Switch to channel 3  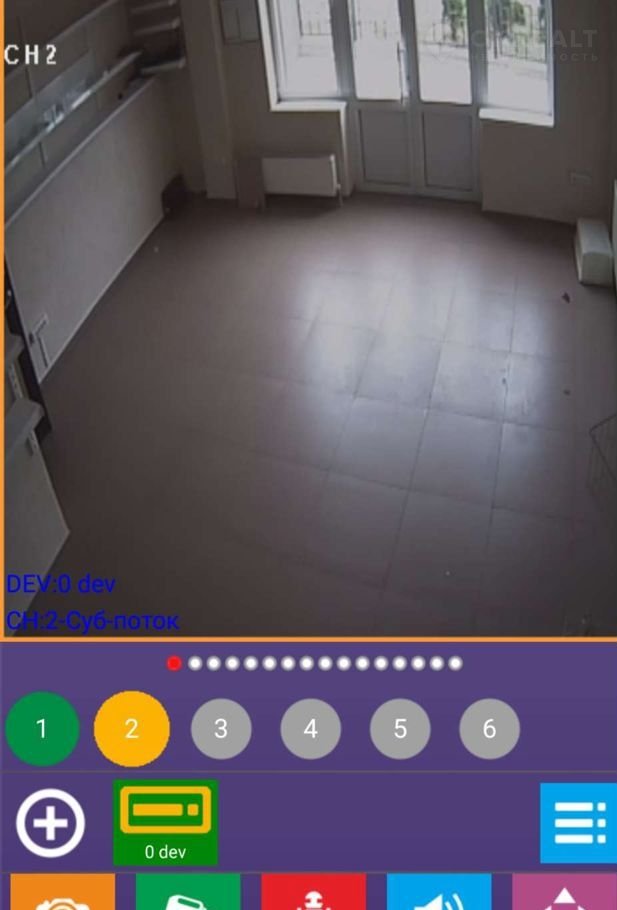coord(220,729)
